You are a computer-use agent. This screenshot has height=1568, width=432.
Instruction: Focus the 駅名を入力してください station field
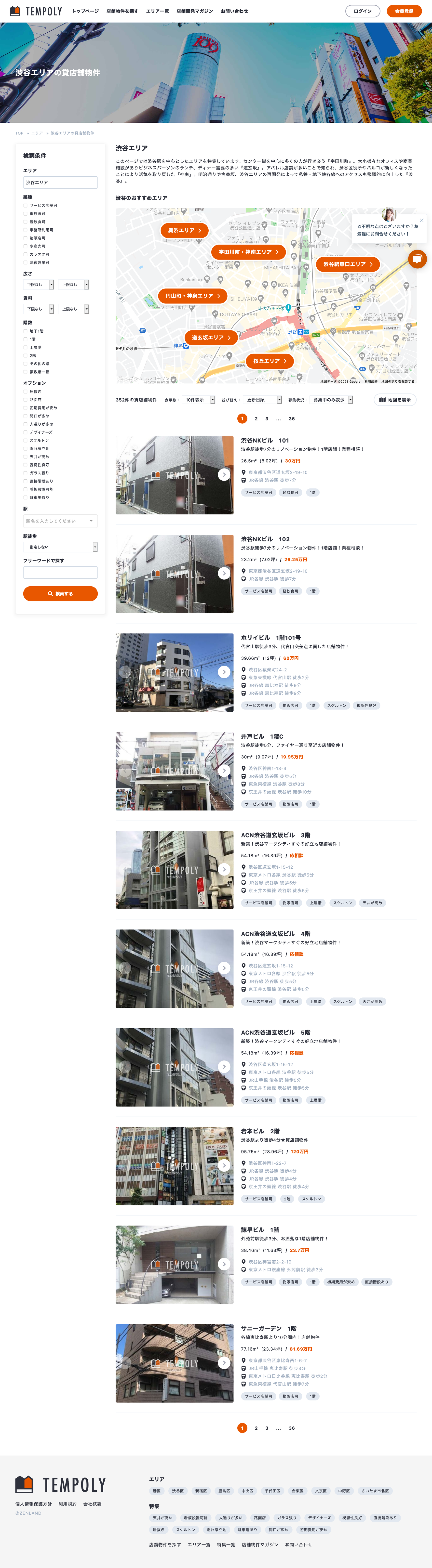coord(60,521)
